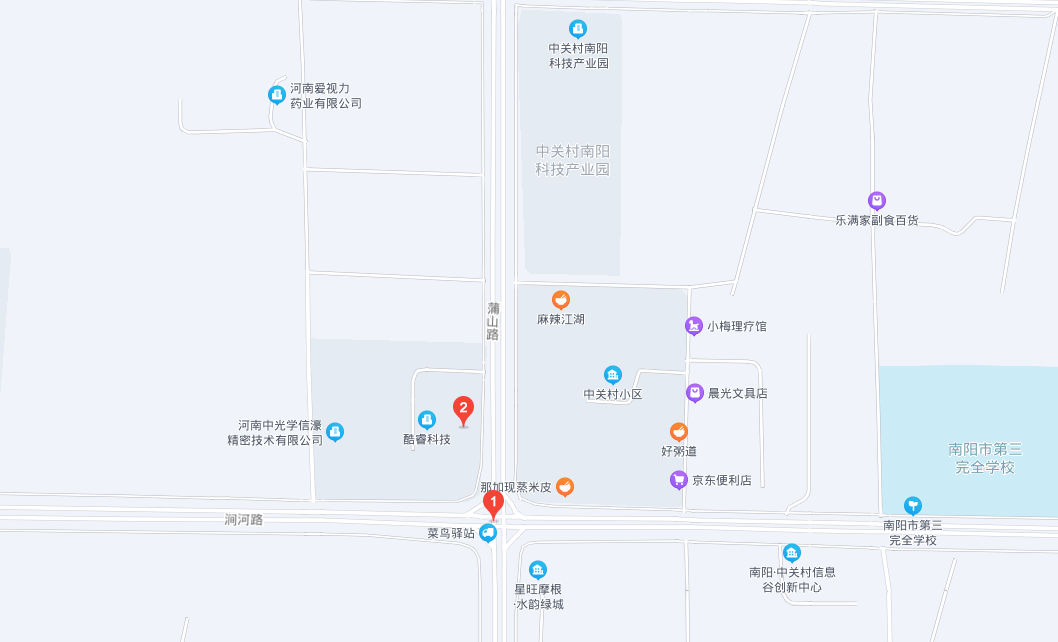Tap the 酷睿科技 company marker
Image resolution: width=1058 pixels, height=642 pixels.
click(x=427, y=420)
